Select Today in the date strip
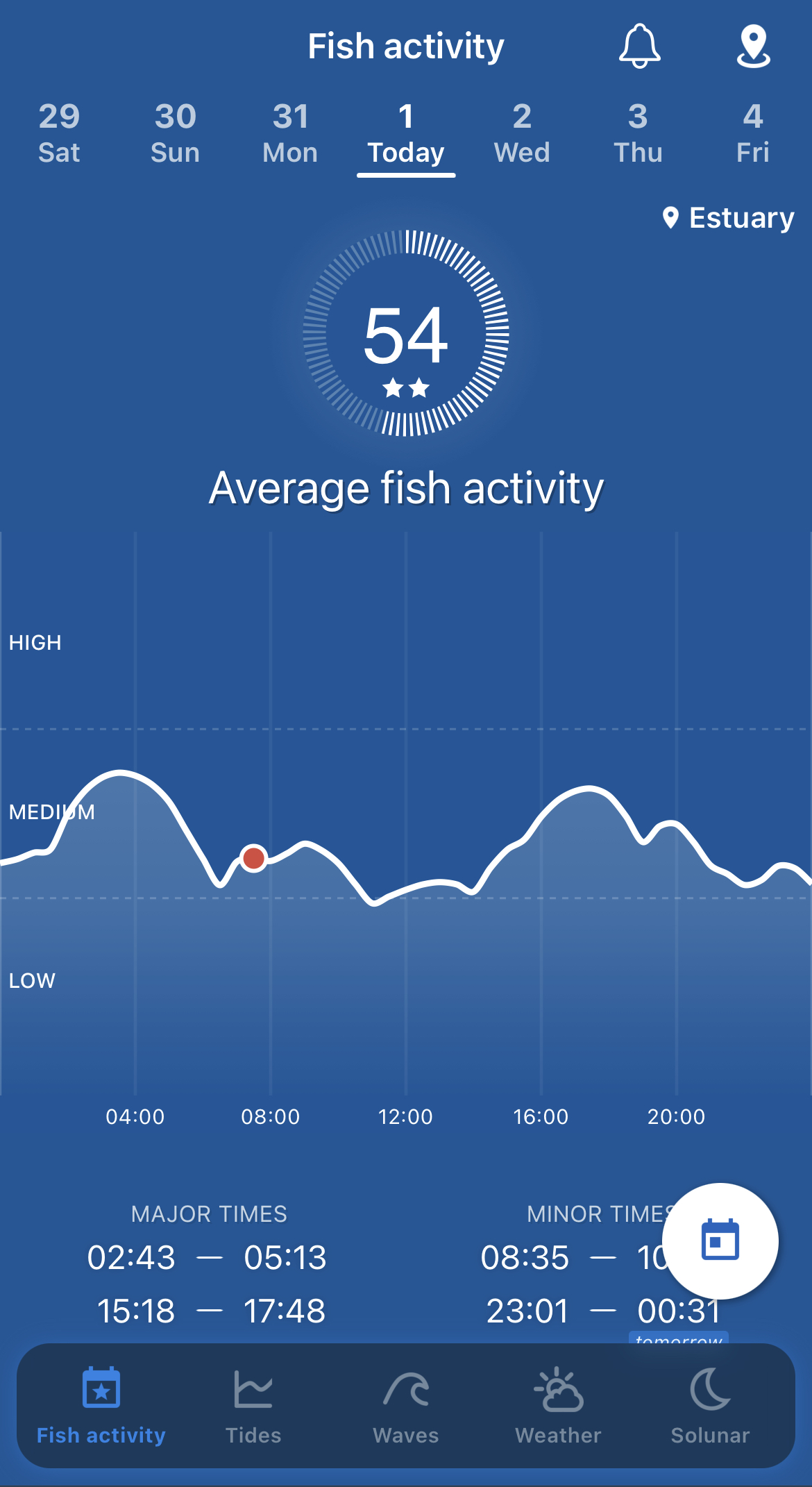Viewport: 812px width, 1487px height. 406,133
